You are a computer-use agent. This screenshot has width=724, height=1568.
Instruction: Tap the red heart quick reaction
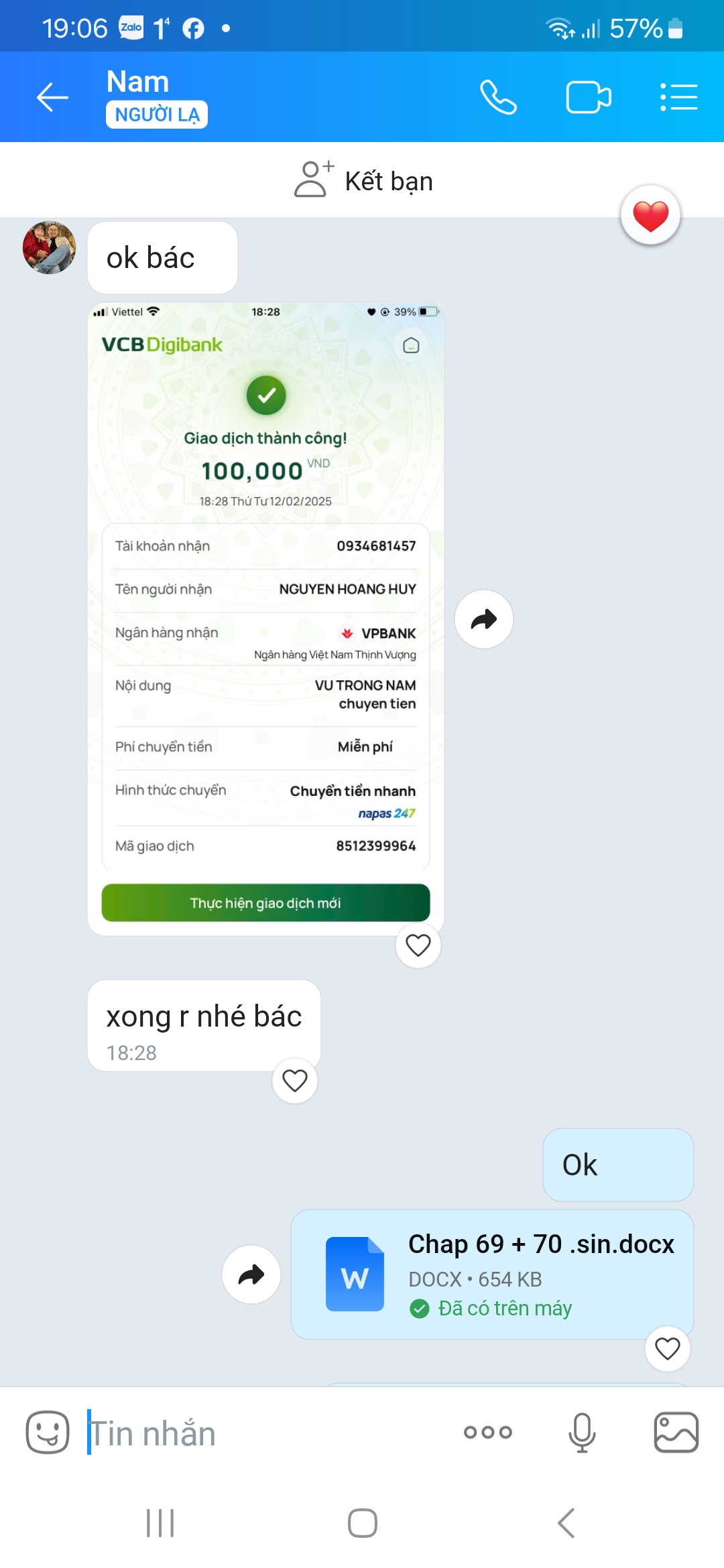(650, 216)
